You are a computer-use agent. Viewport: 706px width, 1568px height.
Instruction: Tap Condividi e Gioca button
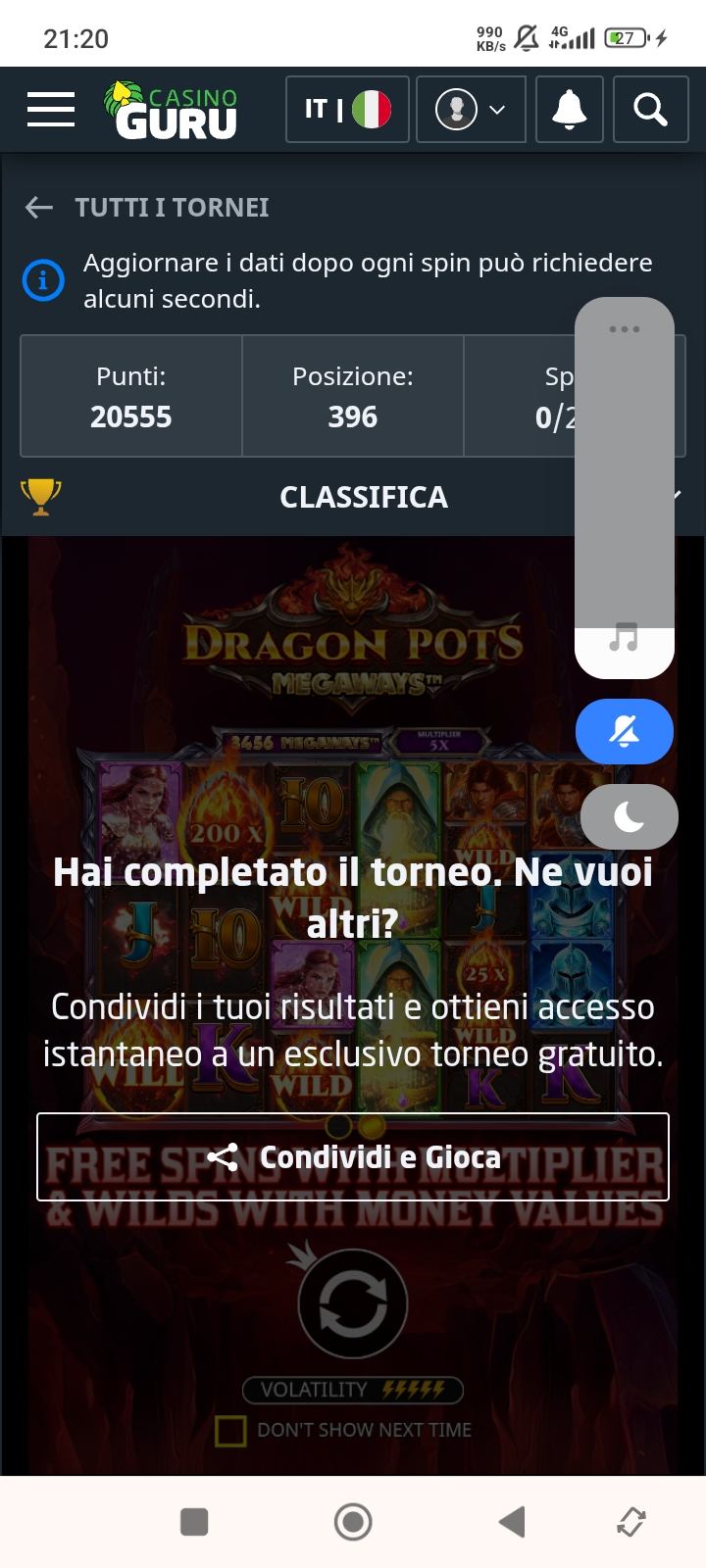(353, 1157)
